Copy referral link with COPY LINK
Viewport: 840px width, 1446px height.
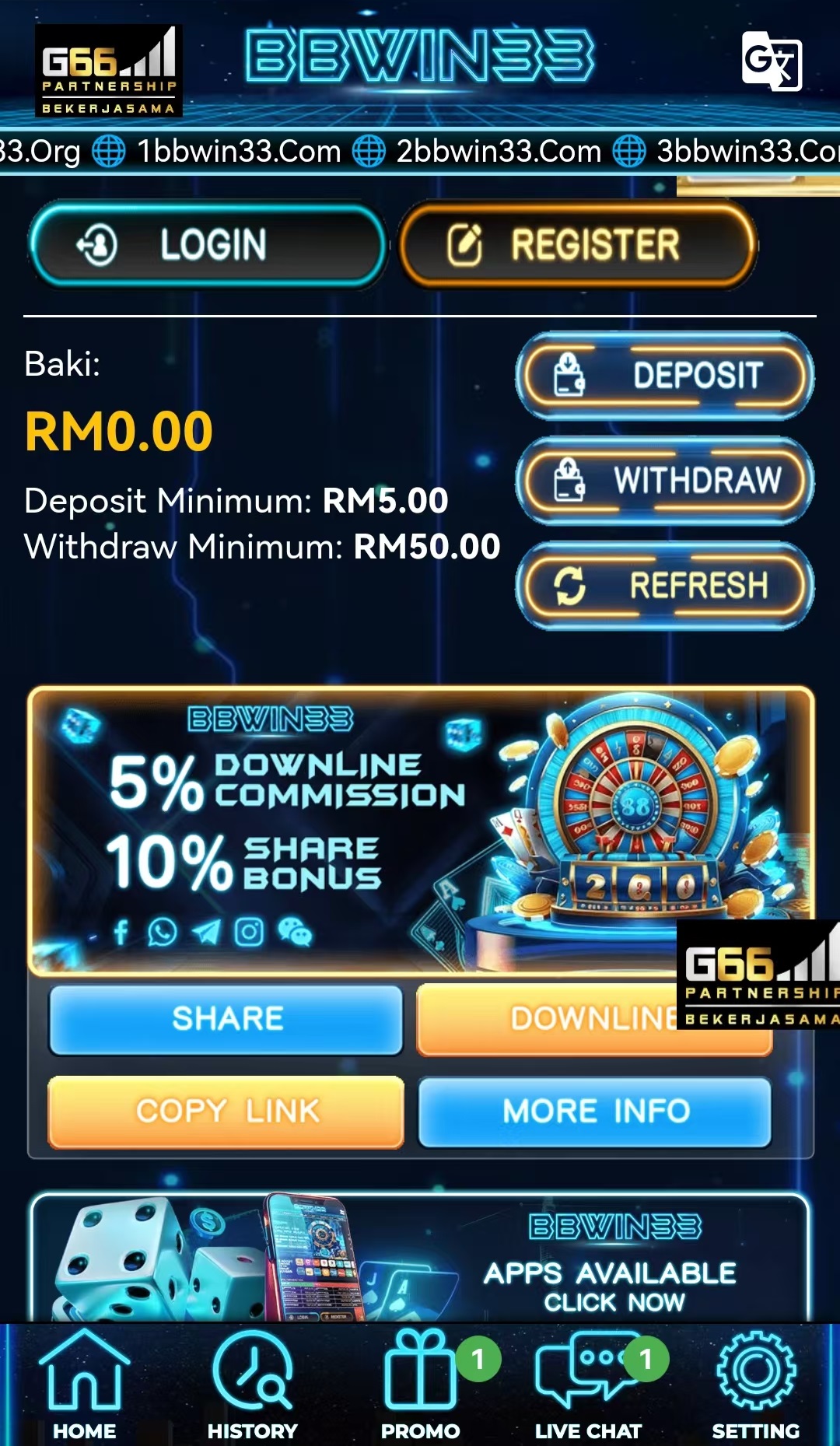click(226, 1111)
